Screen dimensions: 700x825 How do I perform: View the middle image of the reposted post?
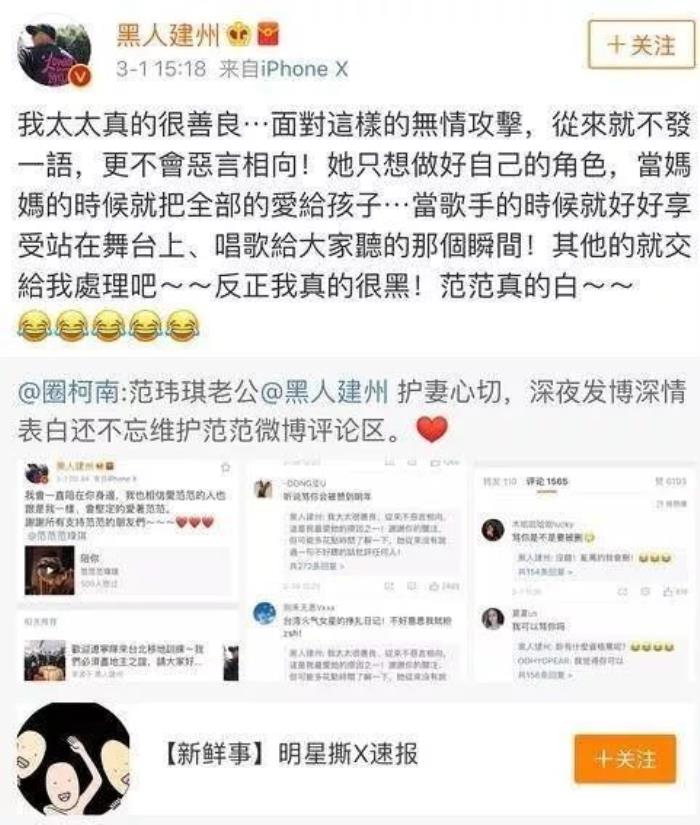point(355,571)
